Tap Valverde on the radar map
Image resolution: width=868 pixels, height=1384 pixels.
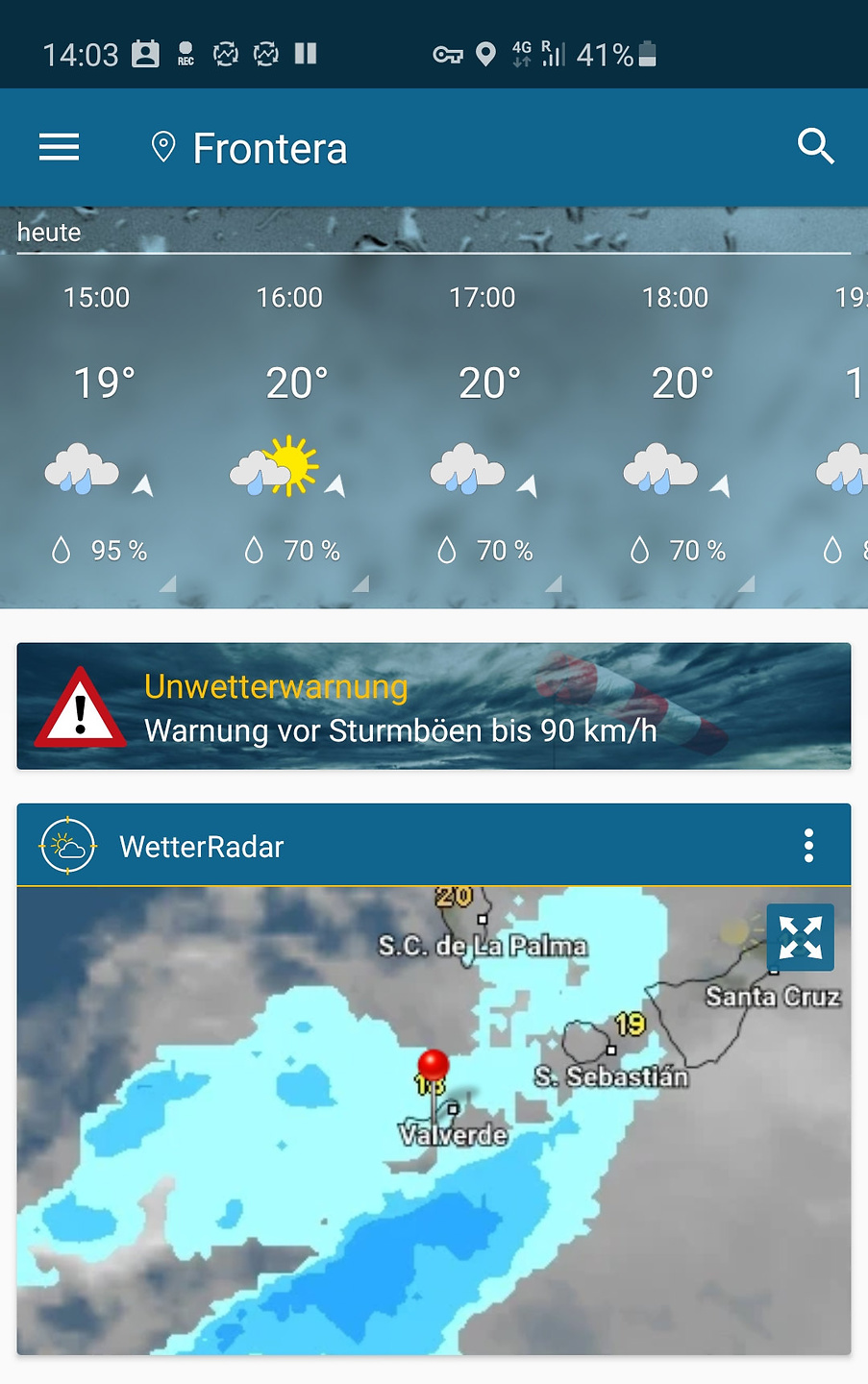453,1134
